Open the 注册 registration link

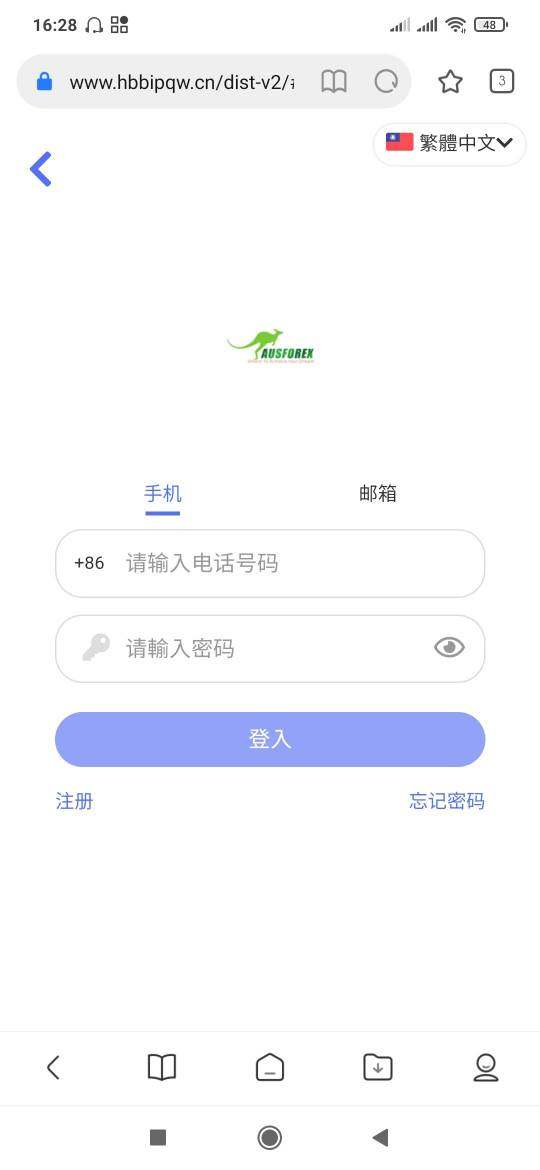75,801
